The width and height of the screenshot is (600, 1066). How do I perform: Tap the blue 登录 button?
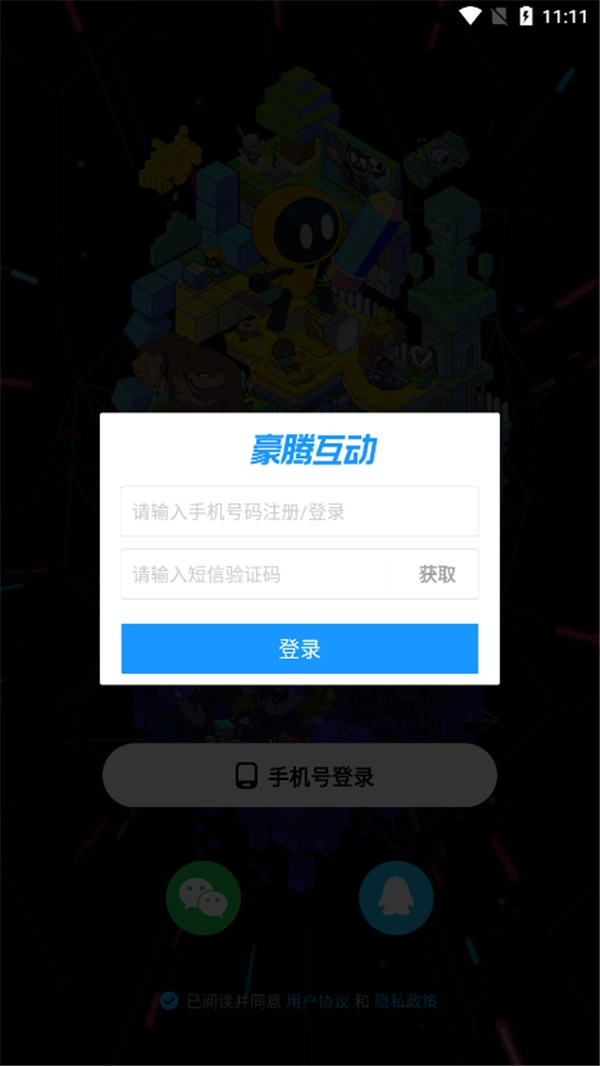(x=299, y=649)
